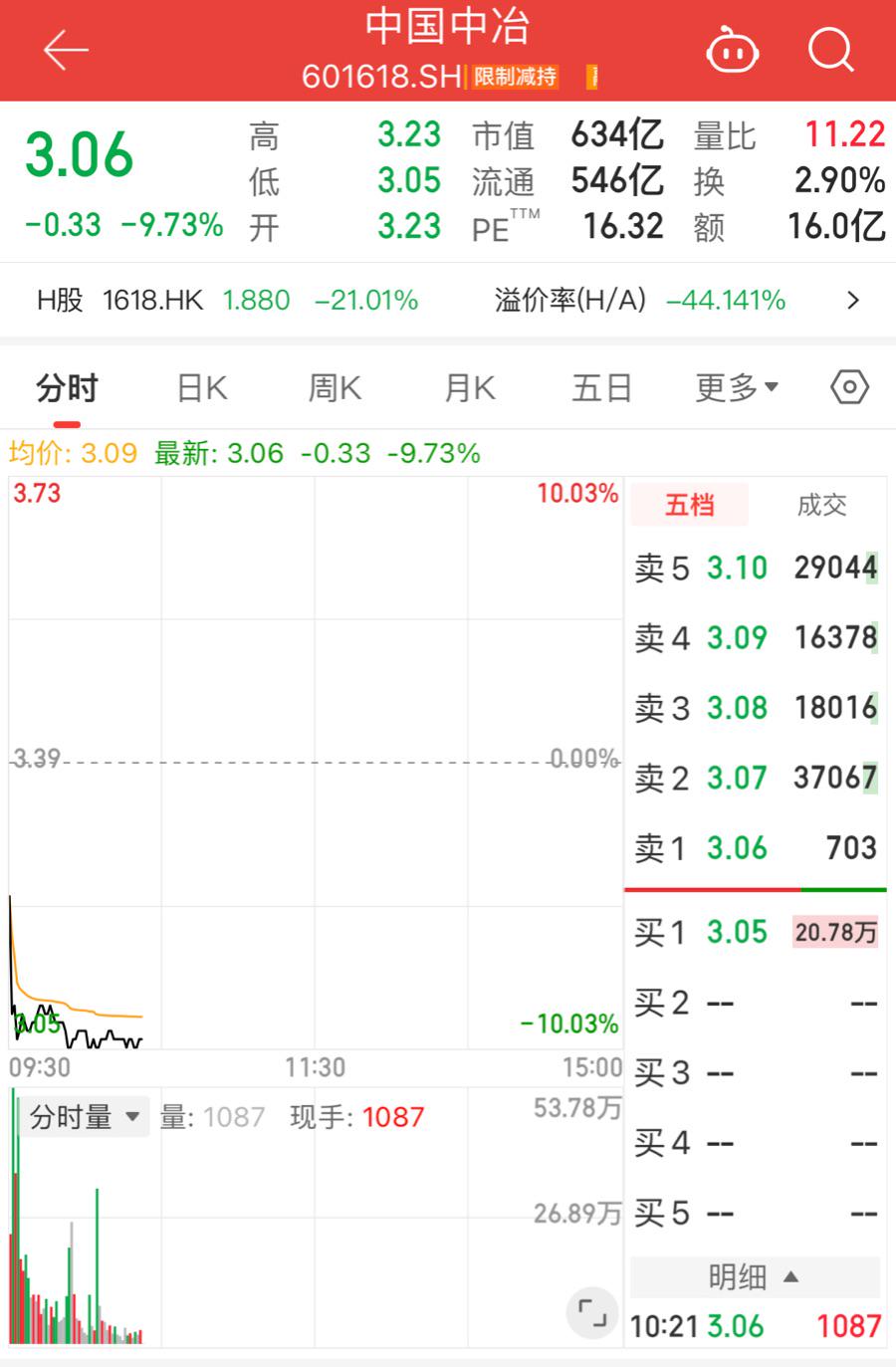Tap the 限制减持 tag
Image resolution: width=896 pixels, height=1367 pixels.
click(515, 77)
